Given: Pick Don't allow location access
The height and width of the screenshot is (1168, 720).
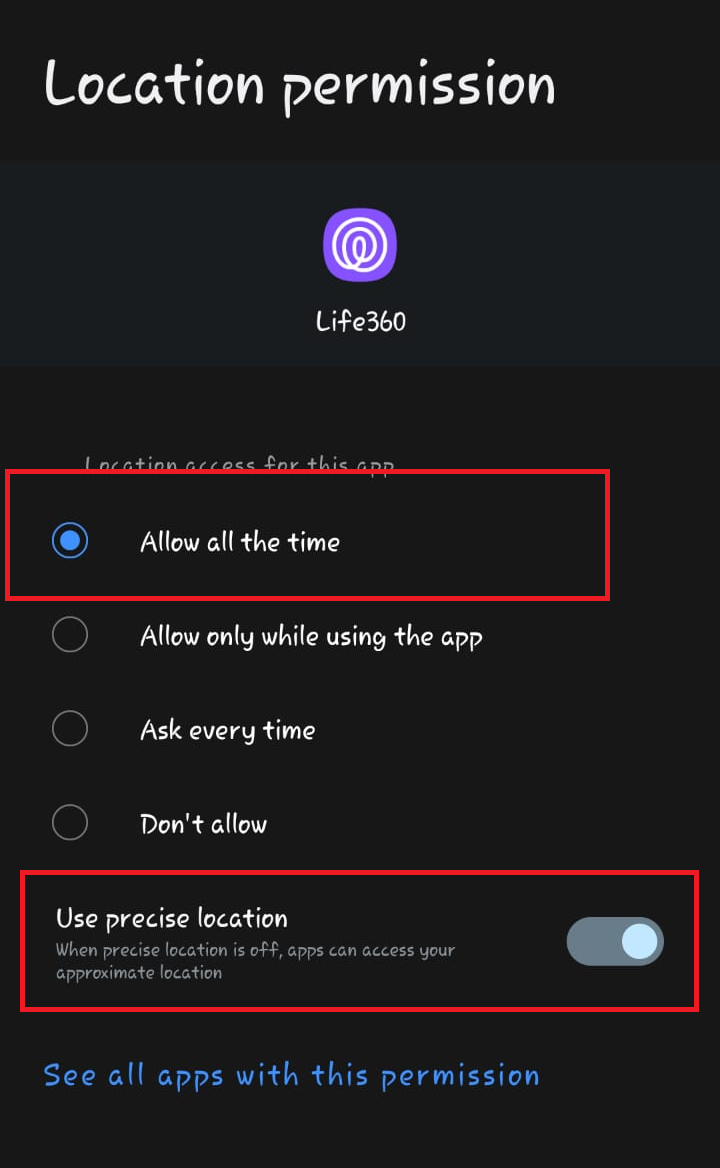Looking at the screenshot, I should tap(70, 823).
